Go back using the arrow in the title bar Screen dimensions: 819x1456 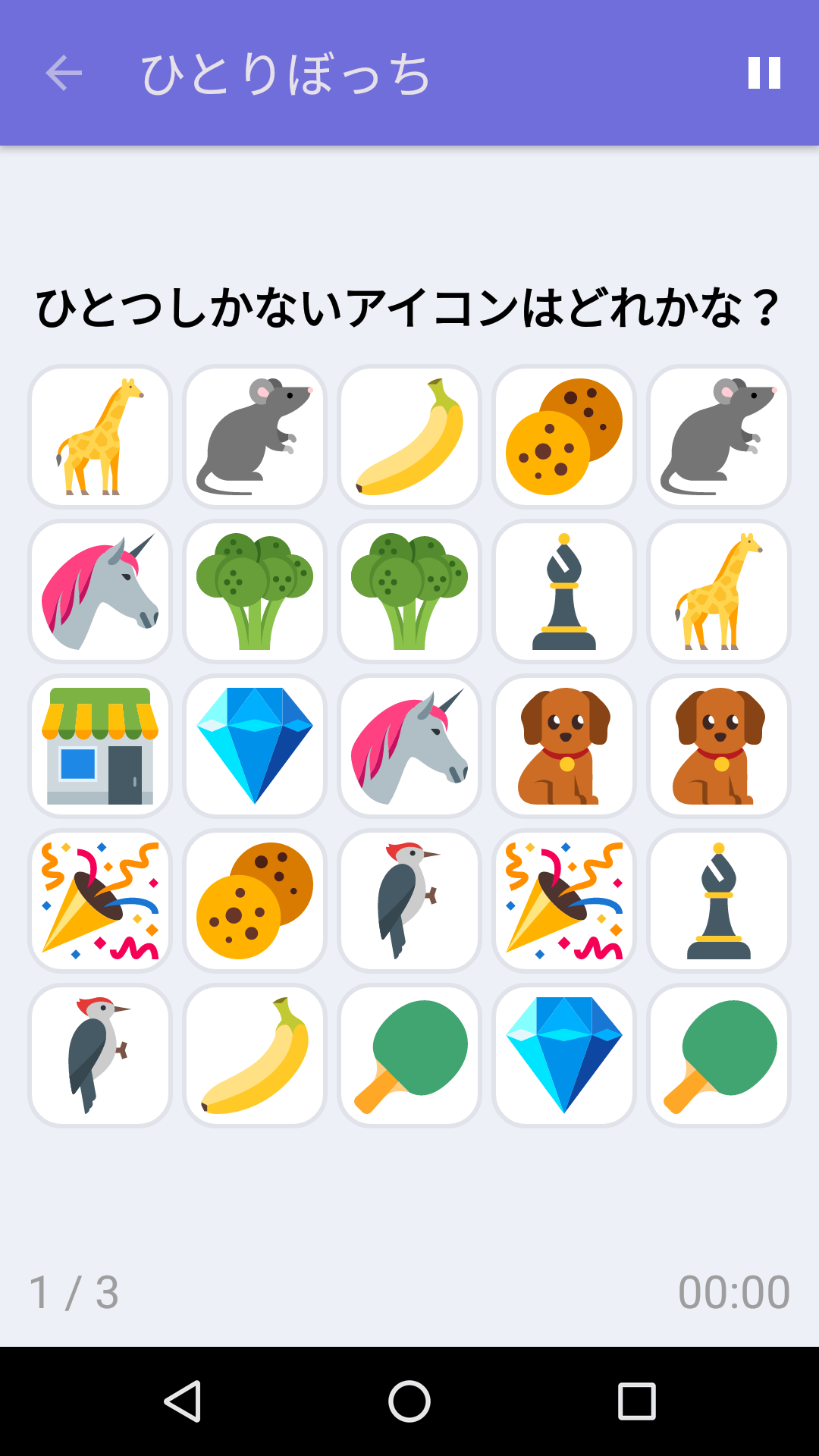coord(63,74)
